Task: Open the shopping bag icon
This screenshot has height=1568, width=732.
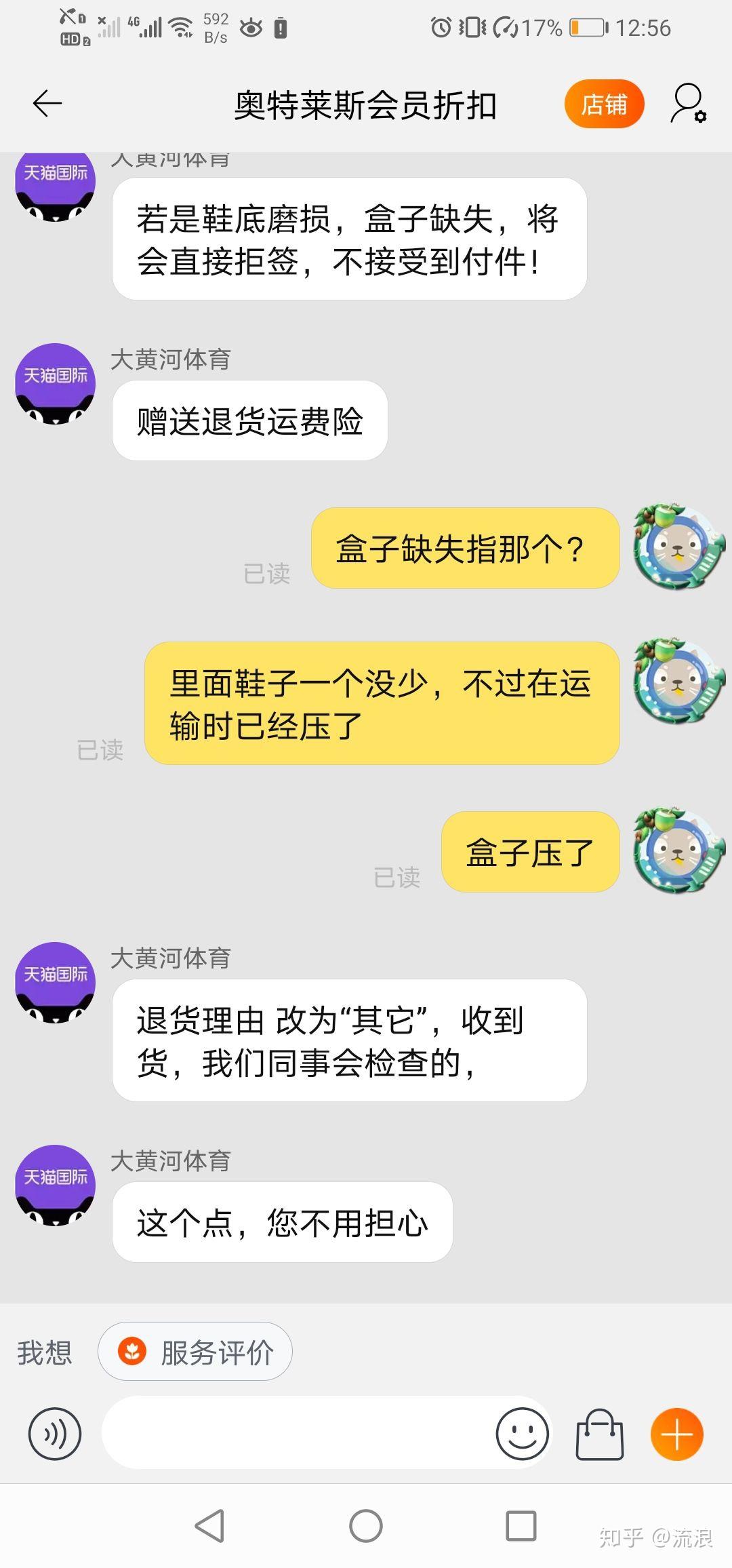Action: pyautogui.click(x=599, y=1434)
